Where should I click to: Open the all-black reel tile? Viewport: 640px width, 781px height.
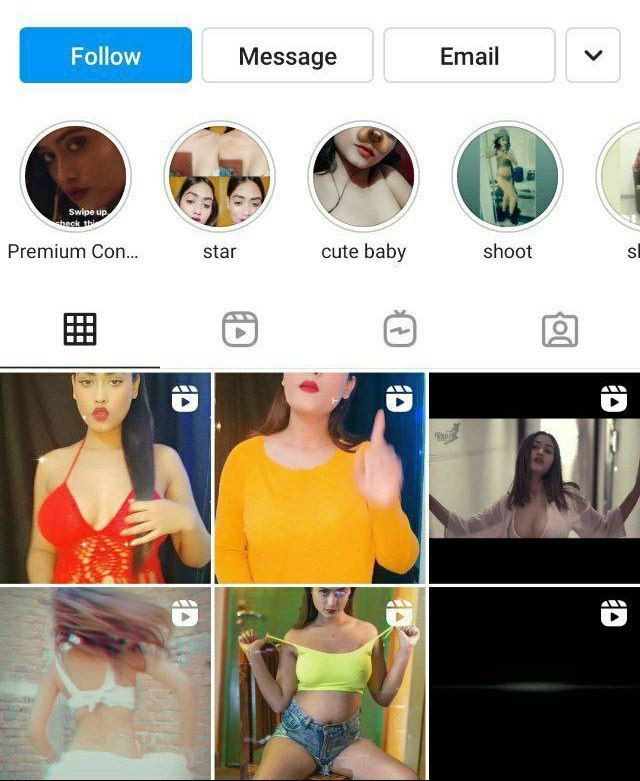pos(534,684)
